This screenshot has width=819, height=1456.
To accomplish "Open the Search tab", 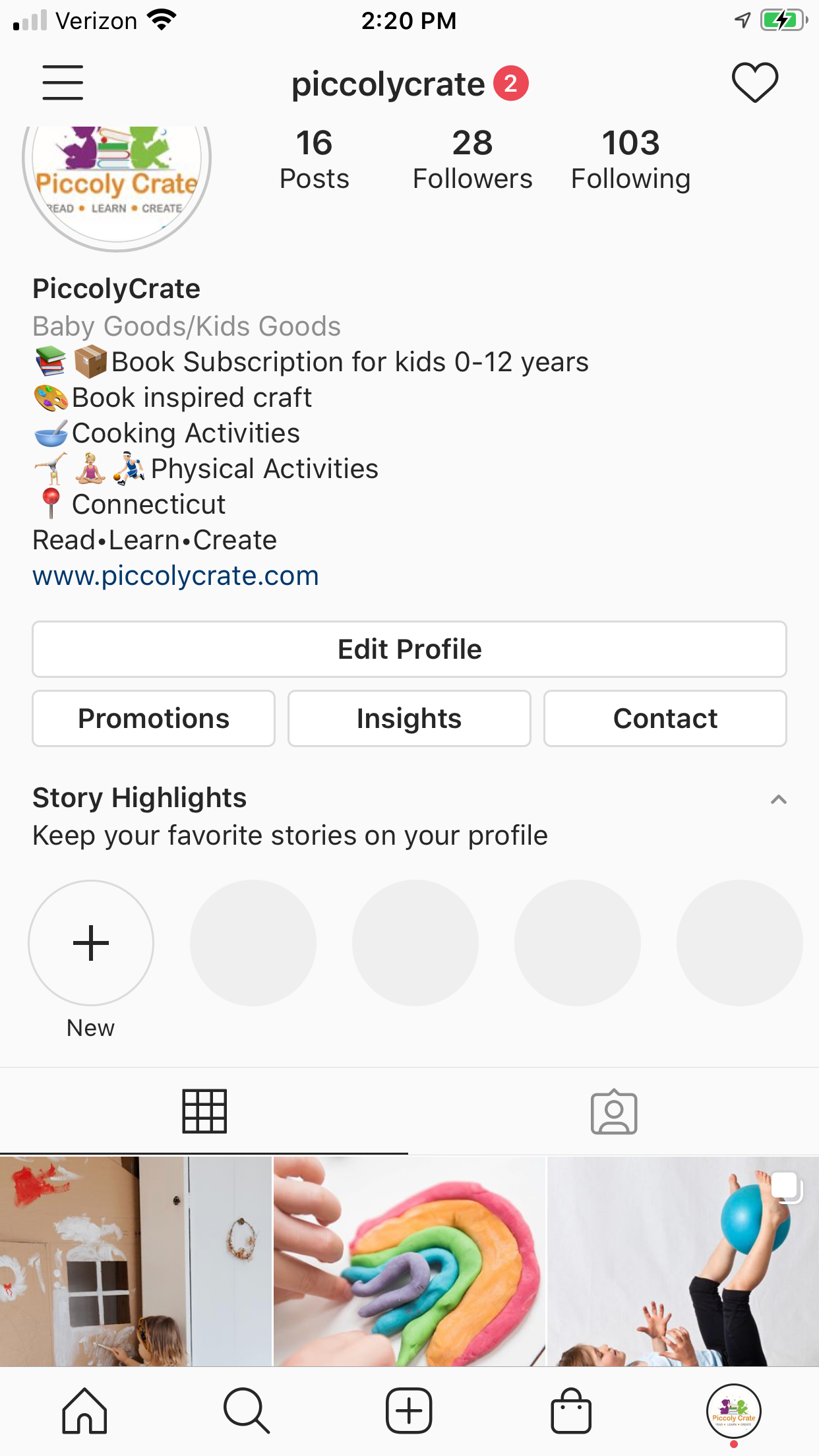I will click(247, 1410).
